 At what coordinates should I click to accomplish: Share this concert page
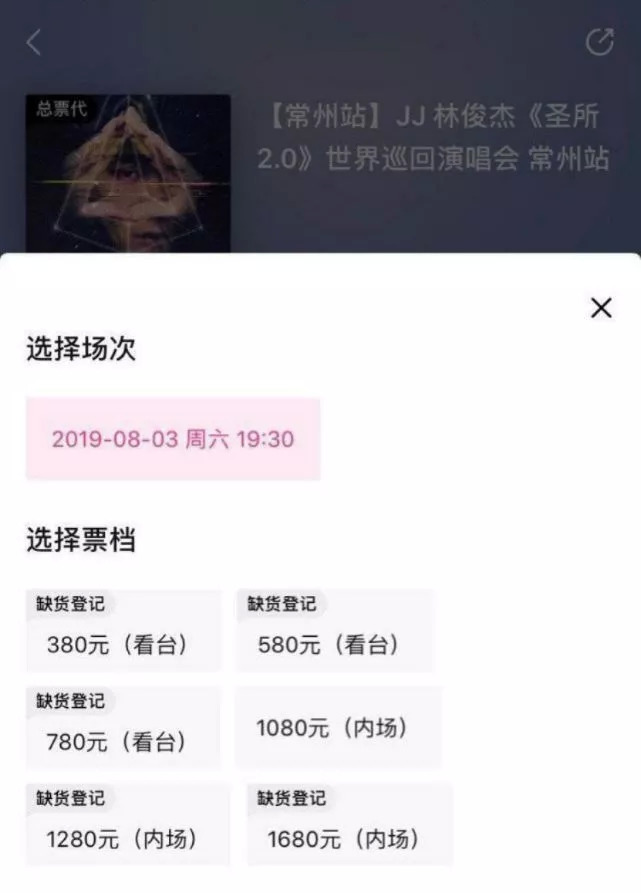click(599, 42)
